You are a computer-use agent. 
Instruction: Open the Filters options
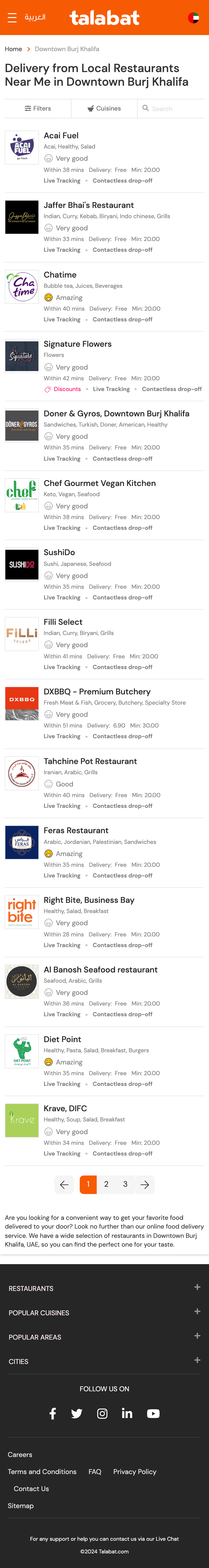click(x=38, y=108)
